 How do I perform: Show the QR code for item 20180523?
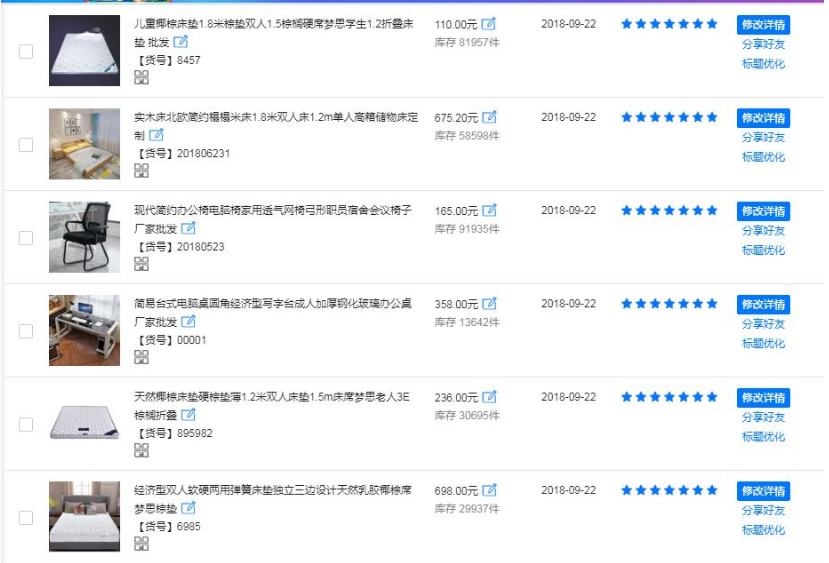point(141,264)
